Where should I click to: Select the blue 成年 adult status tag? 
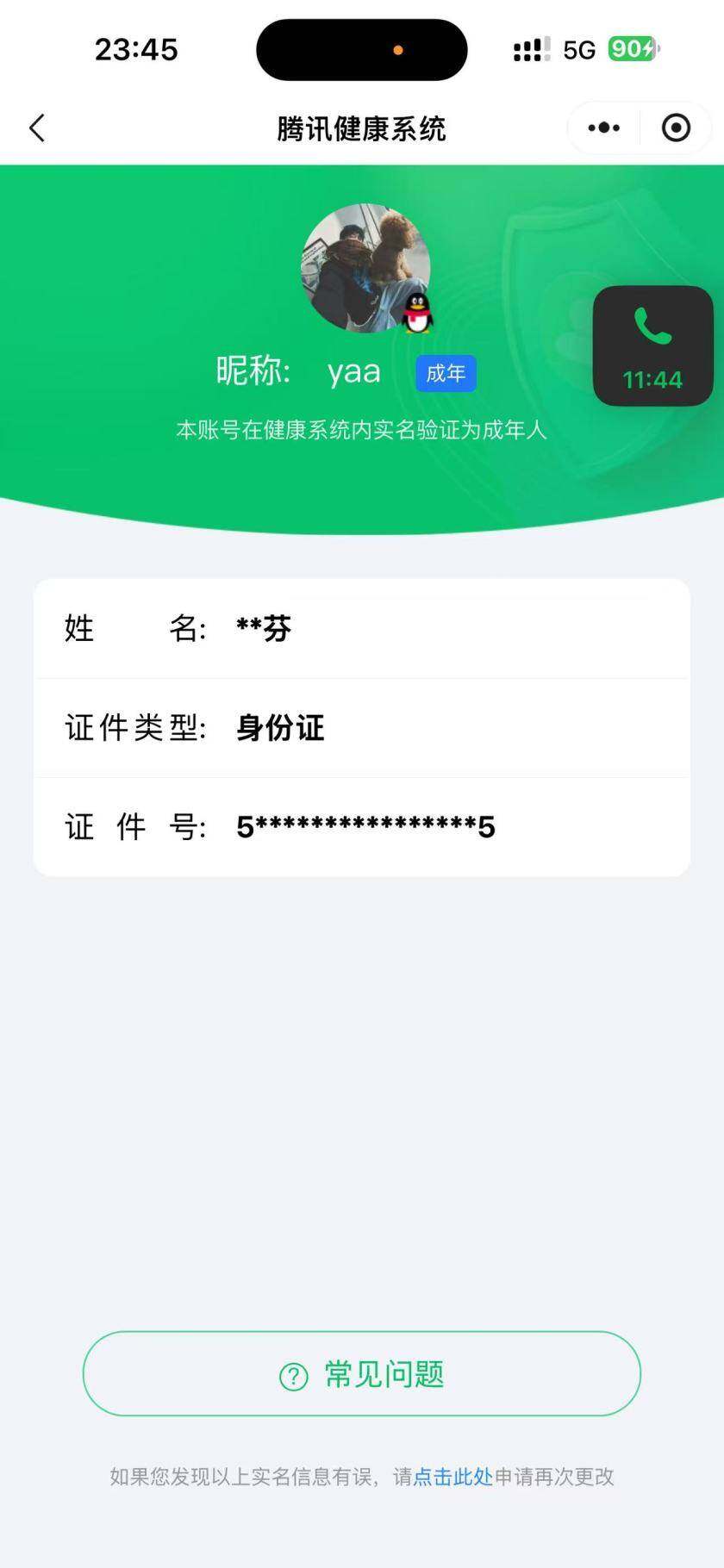point(446,372)
